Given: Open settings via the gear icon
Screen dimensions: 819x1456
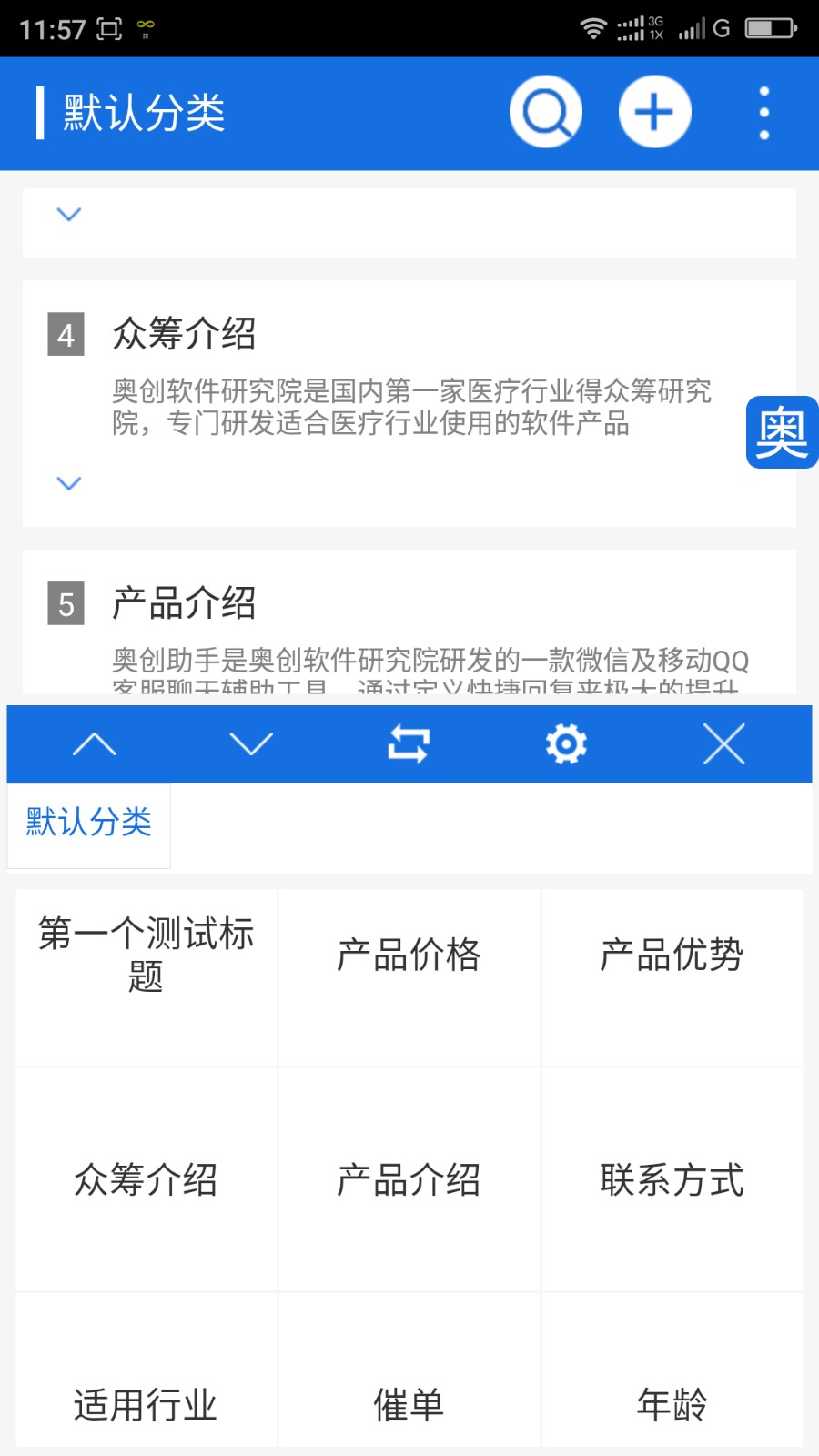Looking at the screenshot, I should click(x=565, y=743).
